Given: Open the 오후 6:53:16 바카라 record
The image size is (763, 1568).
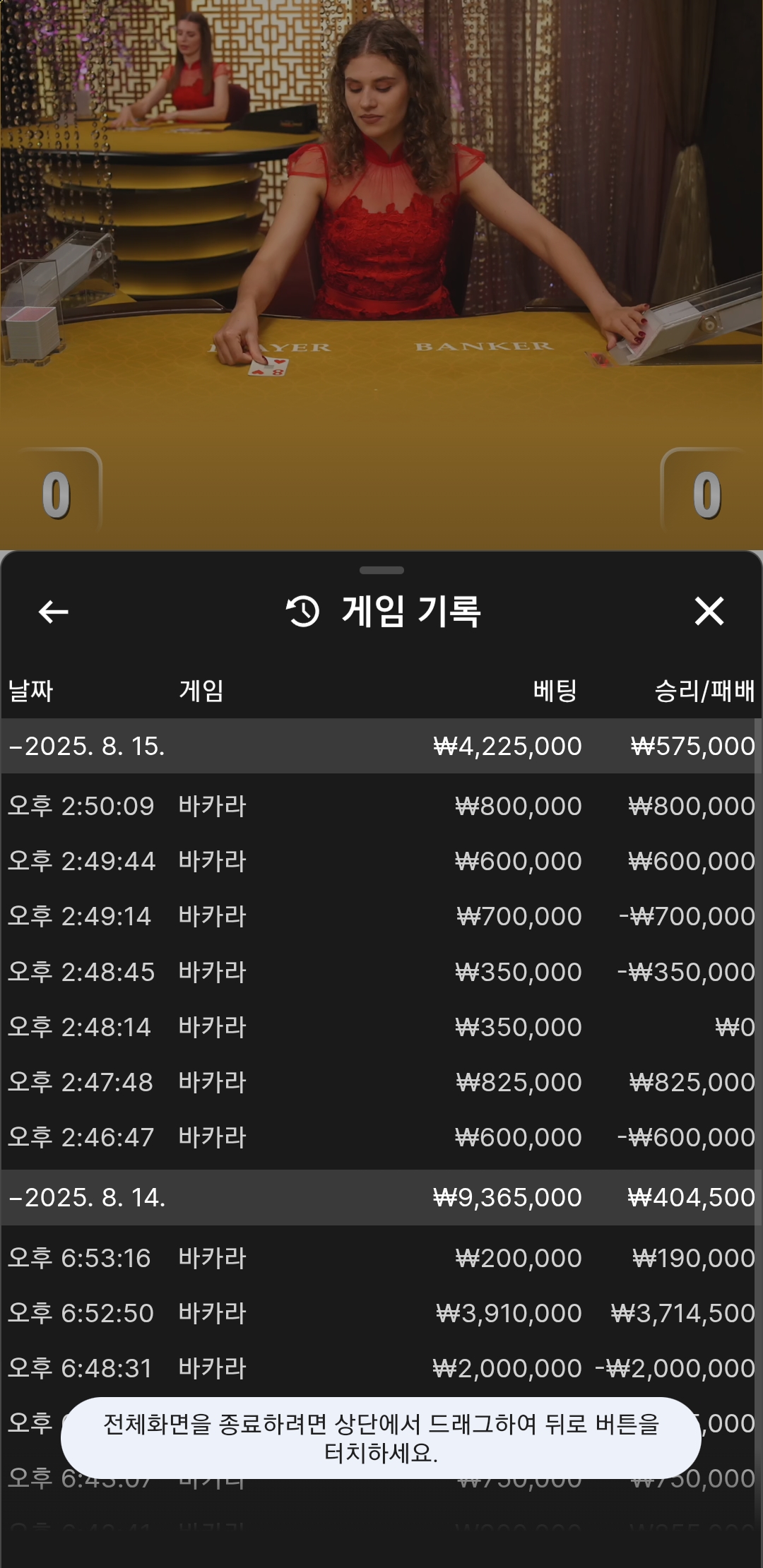Looking at the screenshot, I should coord(380,1258).
